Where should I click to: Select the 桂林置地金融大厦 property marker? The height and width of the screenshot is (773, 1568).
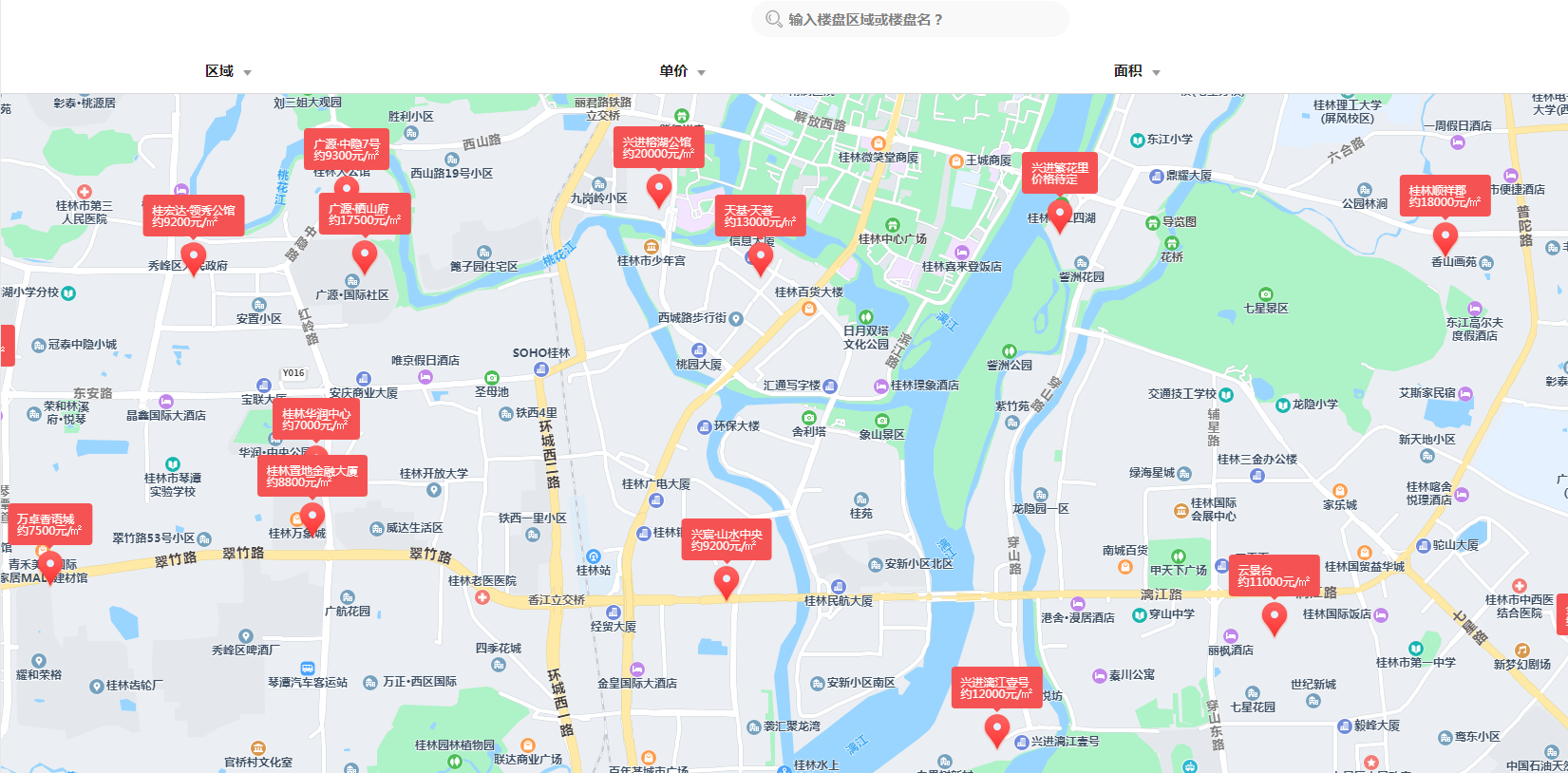point(312,477)
